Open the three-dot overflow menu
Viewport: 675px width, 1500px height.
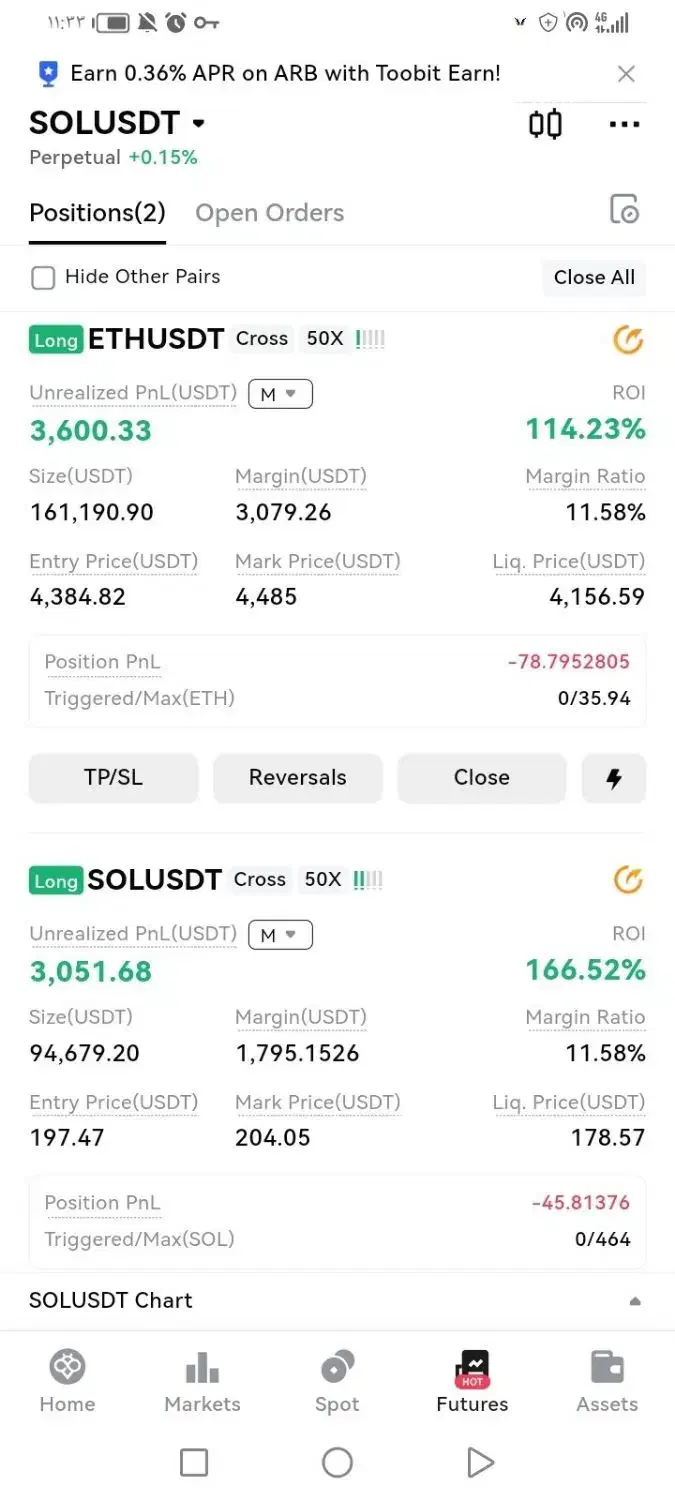[x=624, y=124]
